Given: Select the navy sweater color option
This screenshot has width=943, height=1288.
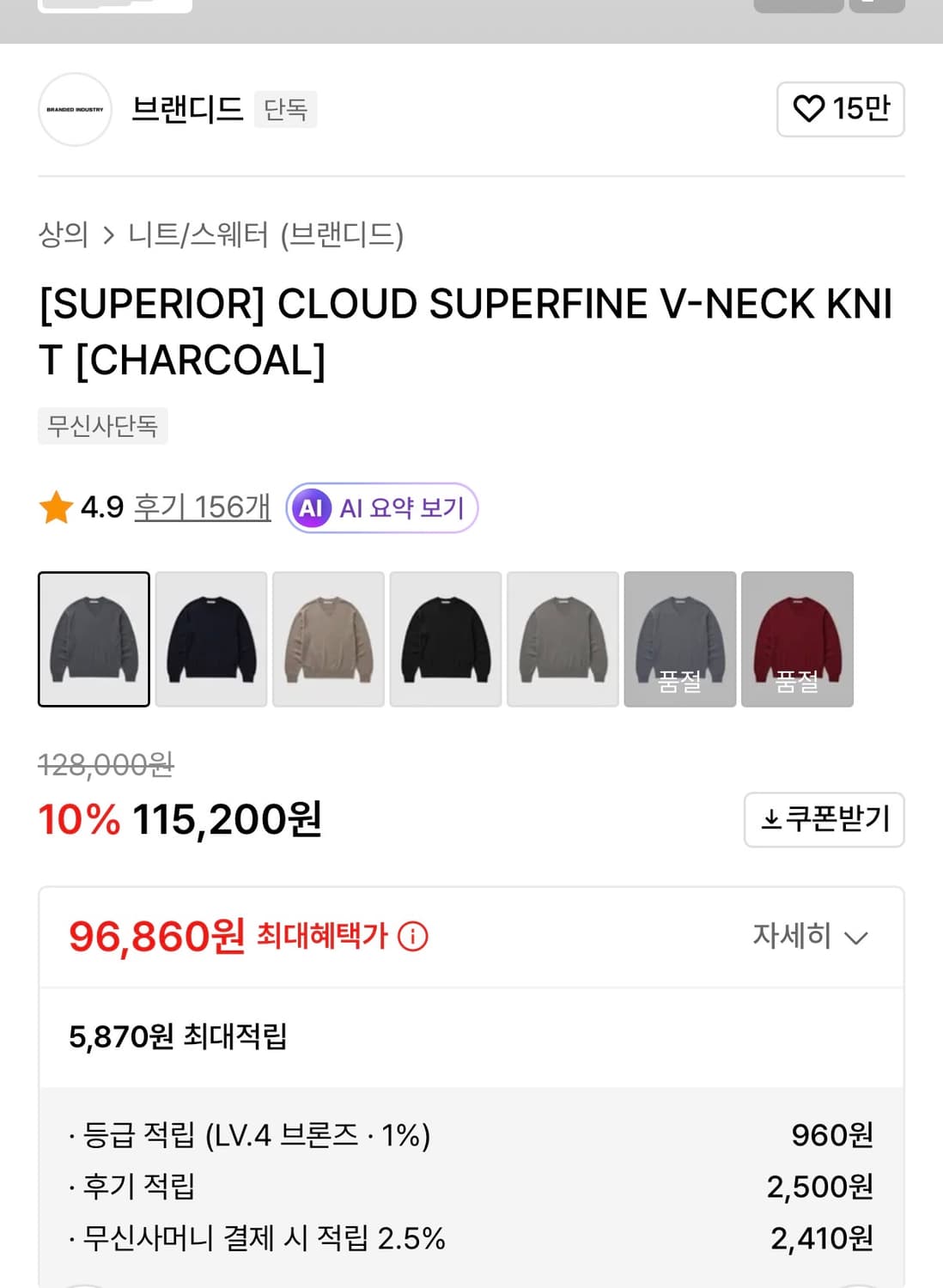Looking at the screenshot, I should point(210,639).
